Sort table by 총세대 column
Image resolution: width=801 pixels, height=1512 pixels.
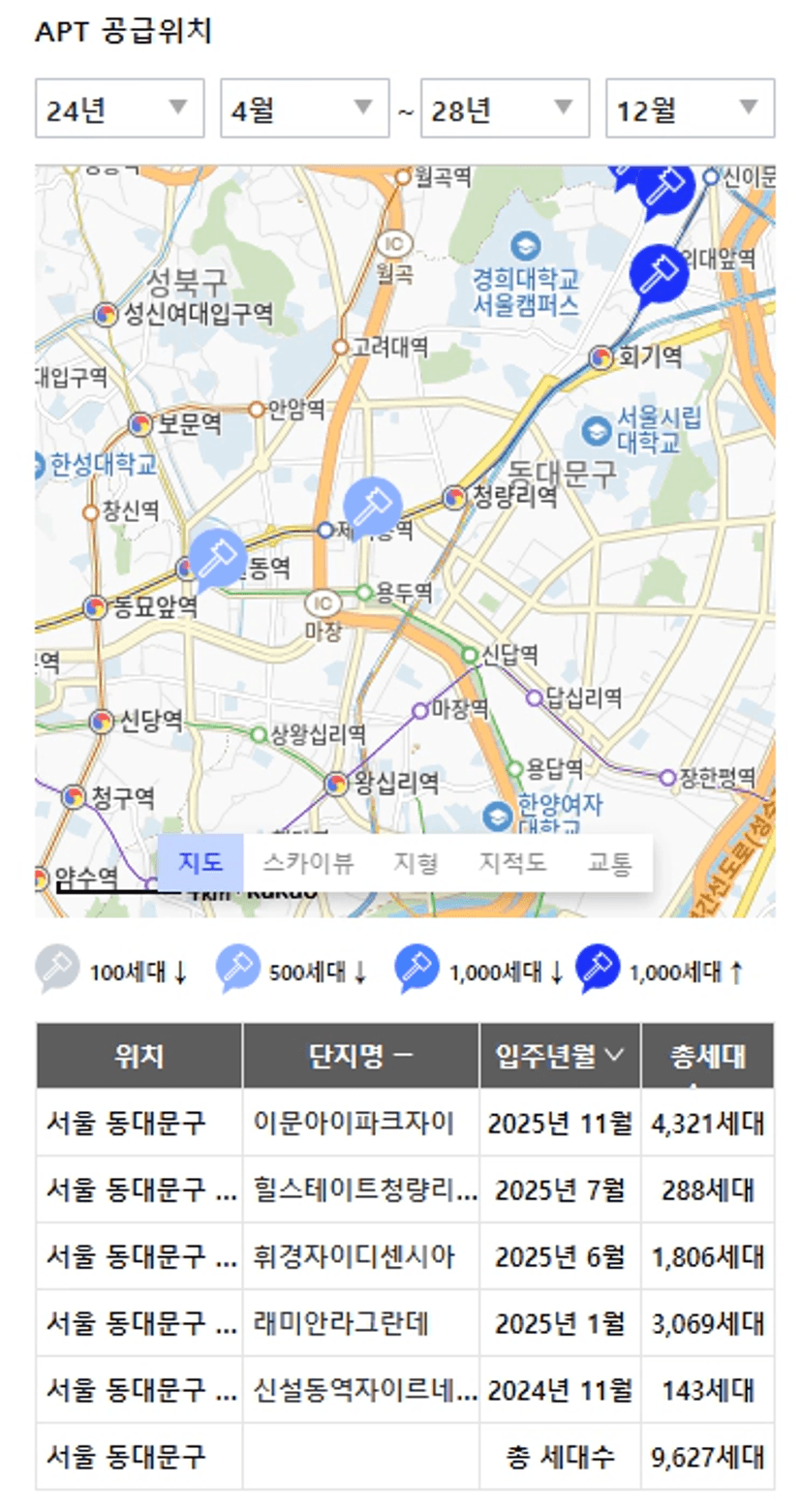coord(708,1056)
